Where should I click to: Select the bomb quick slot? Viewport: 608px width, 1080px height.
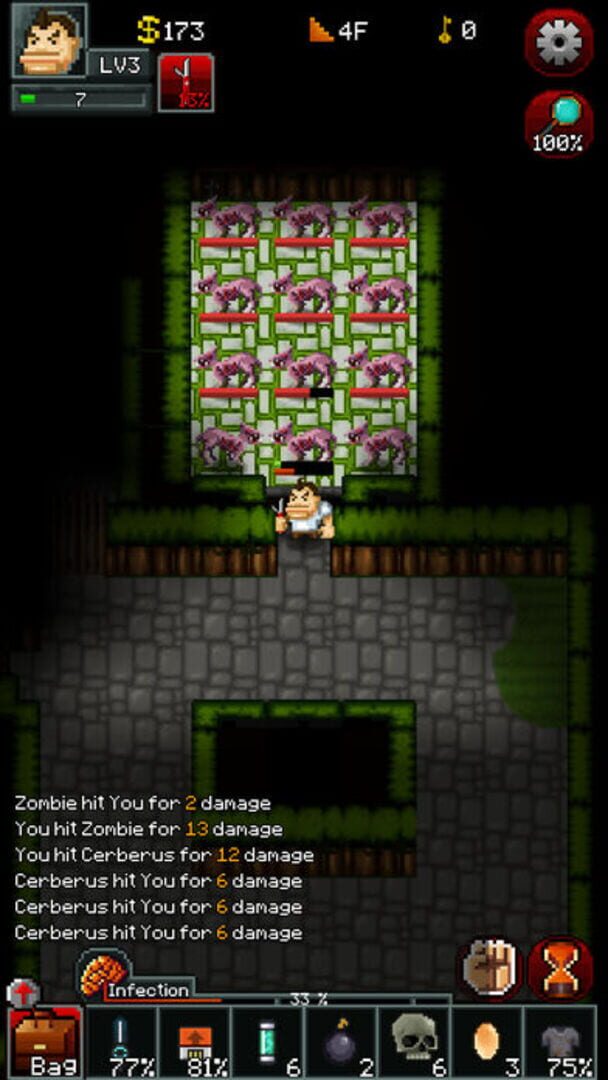click(x=341, y=1043)
